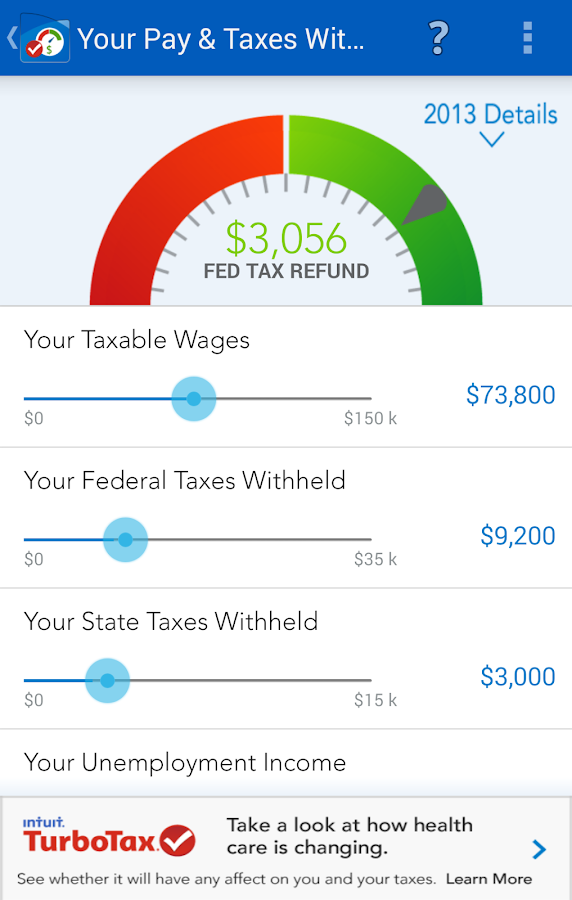The image size is (572, 900).
Task: Open the TurboTax health care banner
Action: click(286, 849)
